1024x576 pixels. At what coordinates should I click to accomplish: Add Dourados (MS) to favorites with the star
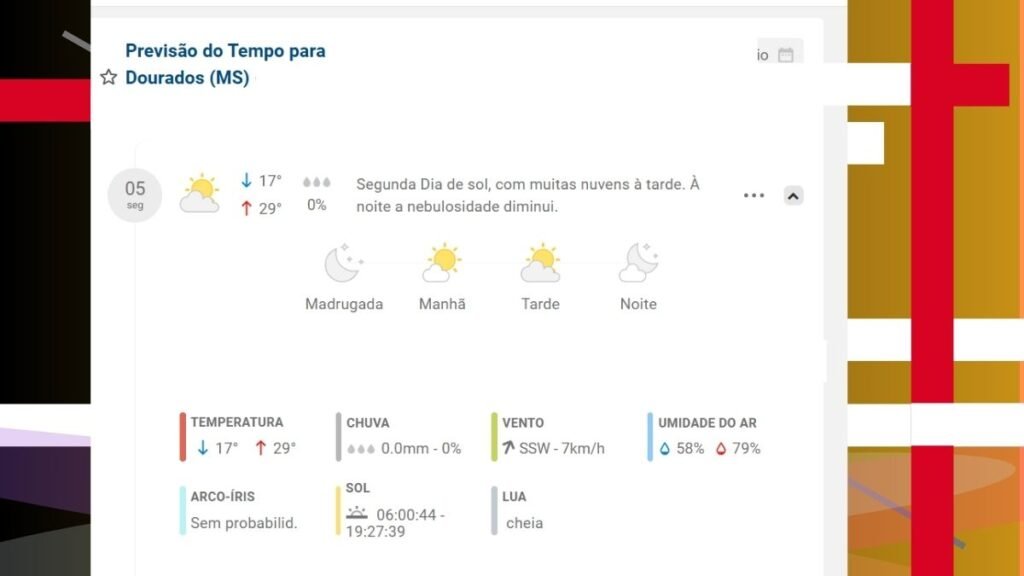(x=109, y=77)
